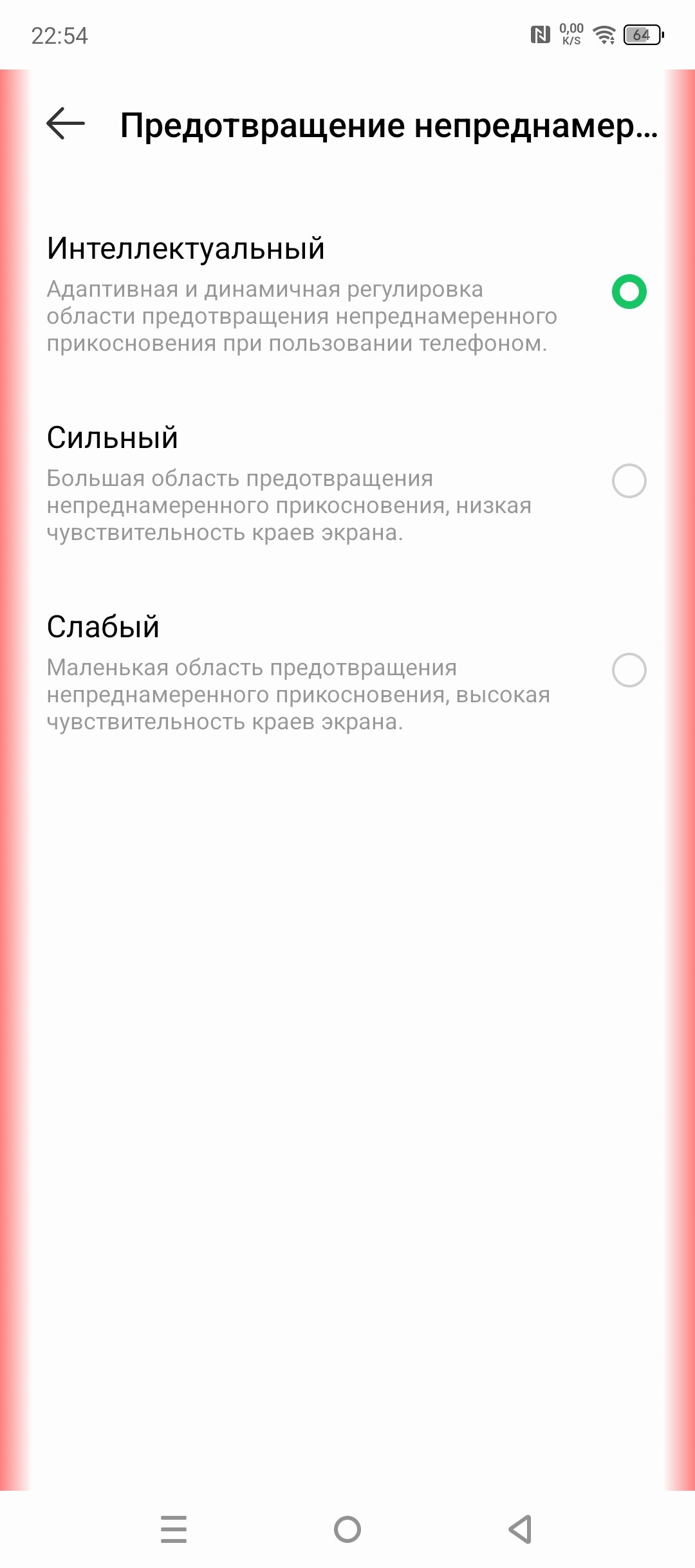Go back using the header arrow
Screen dimensions: 695x1568
tap(66, 124)
